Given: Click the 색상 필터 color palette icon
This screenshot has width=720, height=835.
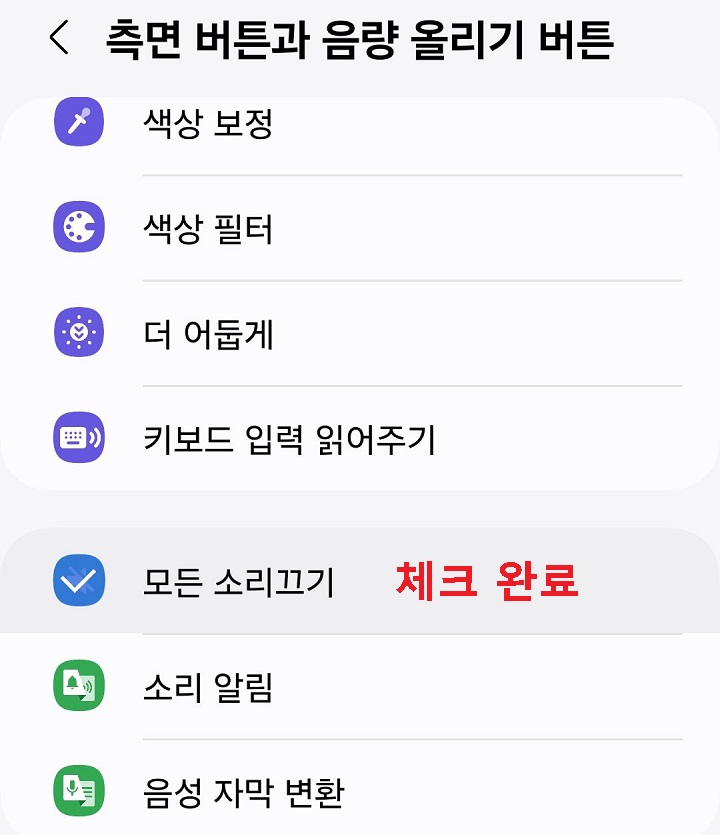Looking at the screenshot, I should point(79,227).
